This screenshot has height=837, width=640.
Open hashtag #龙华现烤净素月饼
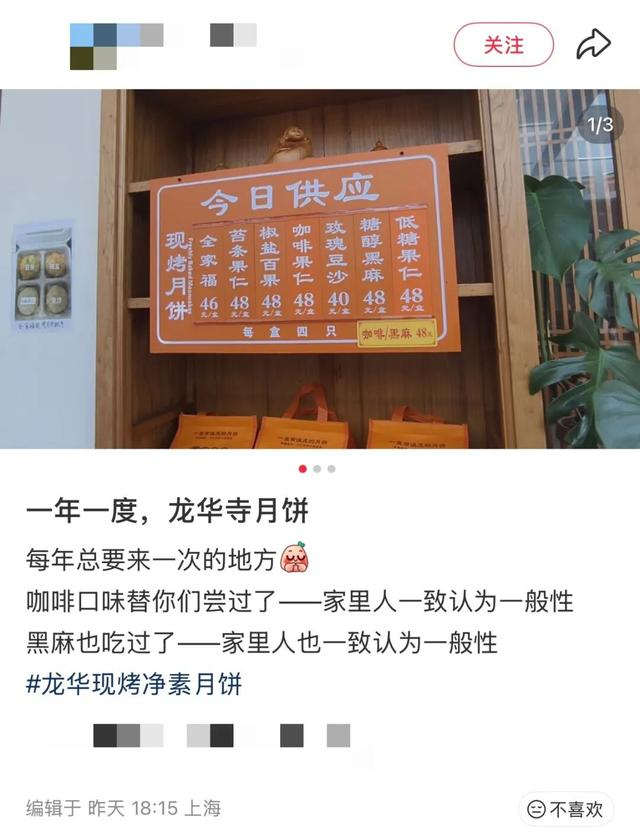[x=134, y=684]
